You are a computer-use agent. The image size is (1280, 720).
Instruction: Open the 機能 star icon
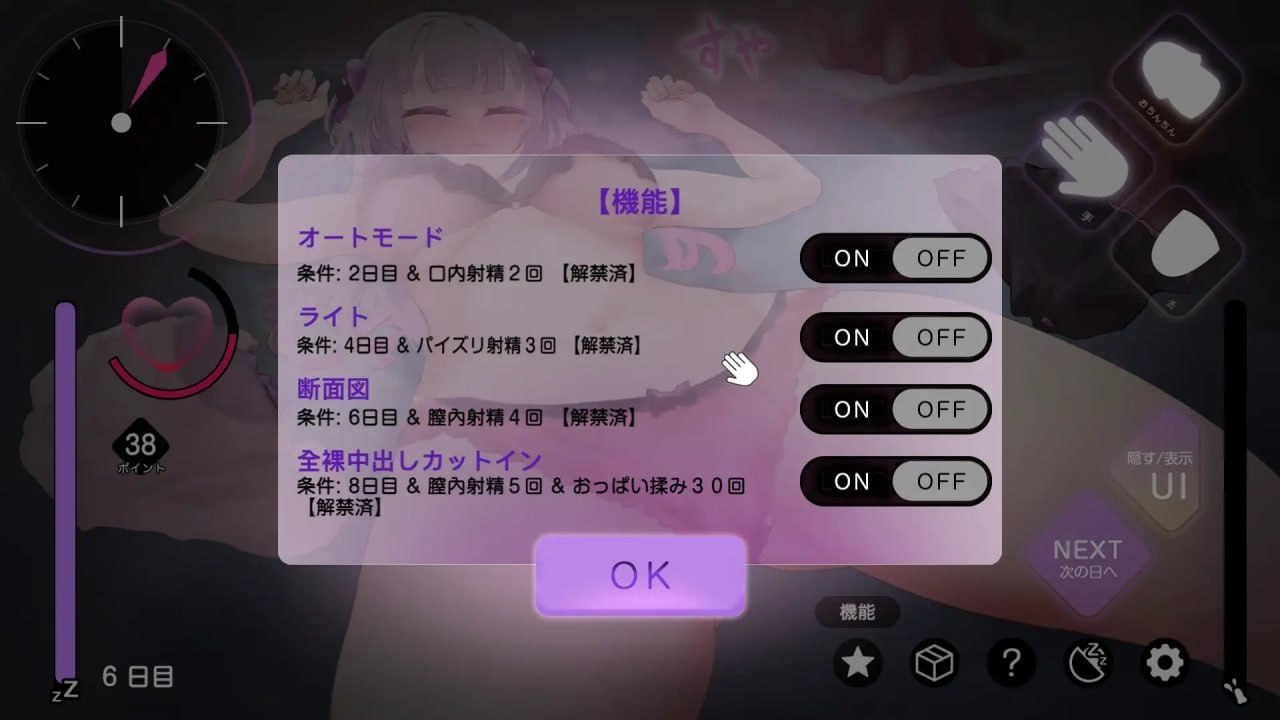click(858, 663)
